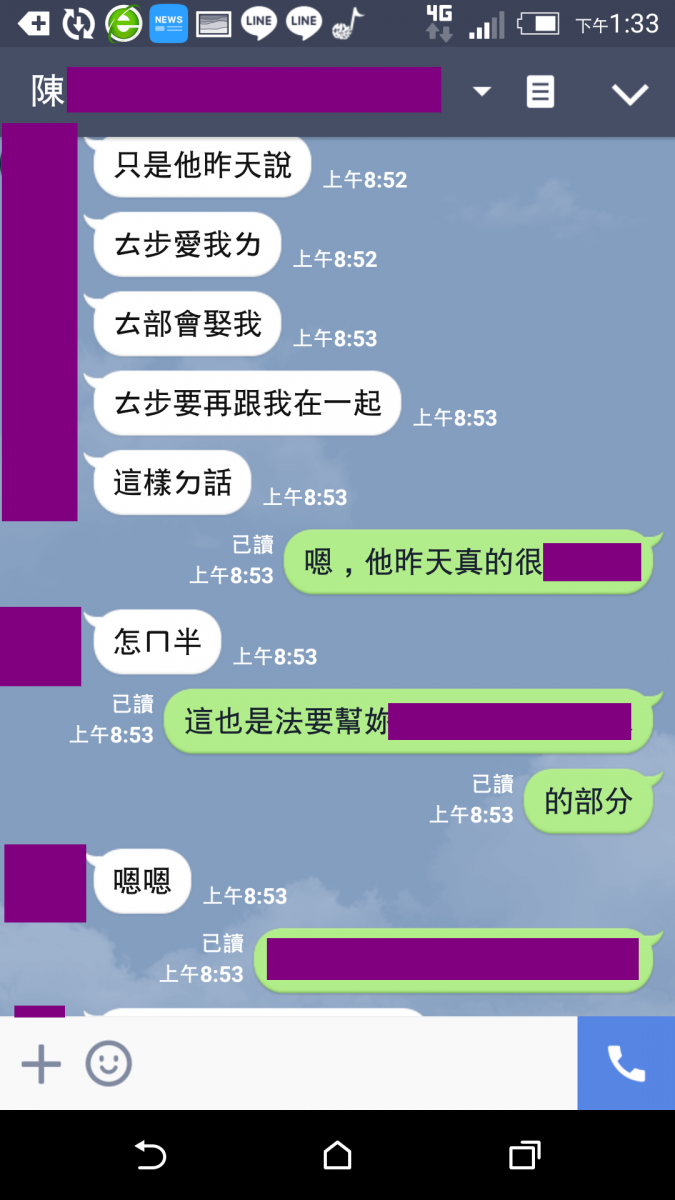
Task: Expand the chat title dropdown arrow
Action: coord(482,92)
